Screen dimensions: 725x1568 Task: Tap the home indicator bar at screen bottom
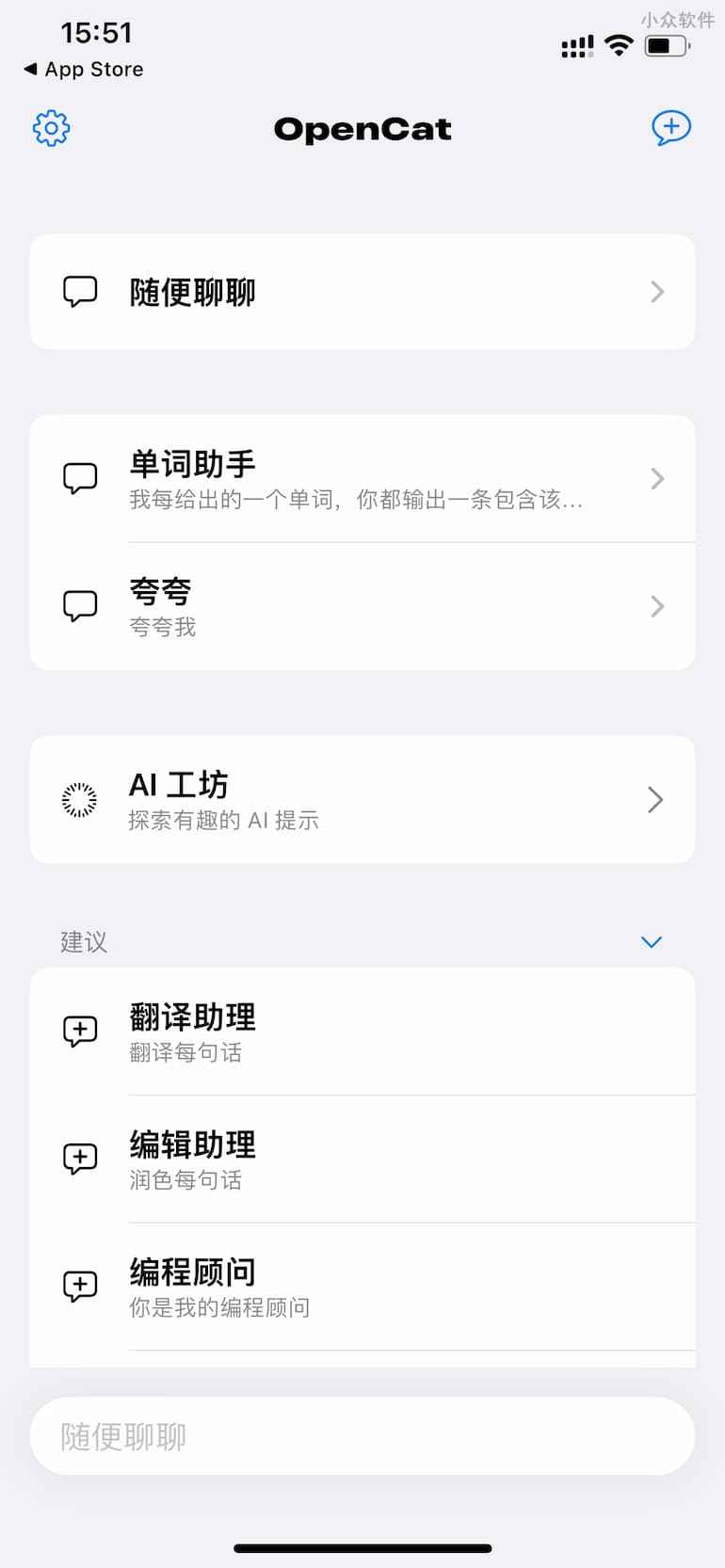pos(362,1546)
